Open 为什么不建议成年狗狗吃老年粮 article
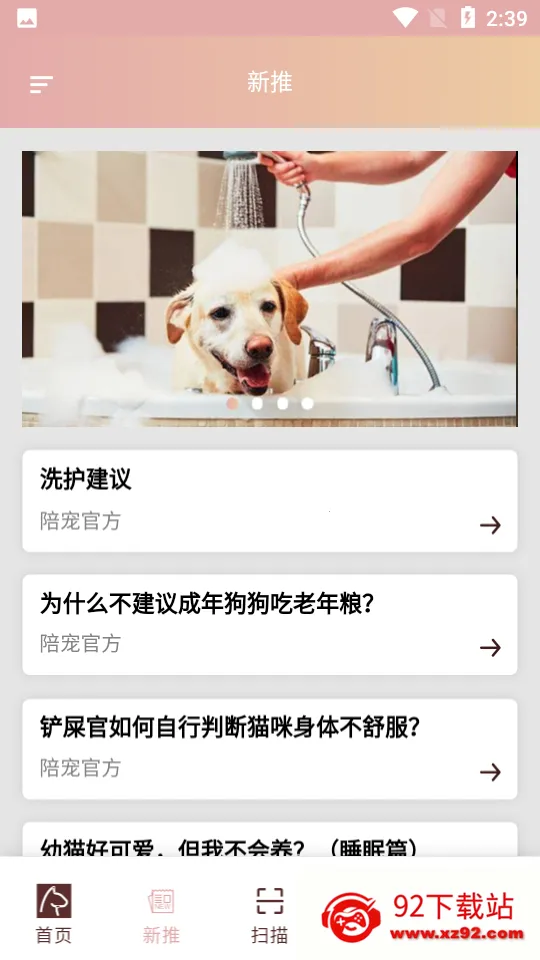This screenshot has height=960, width=540. (x=270, y=624)
